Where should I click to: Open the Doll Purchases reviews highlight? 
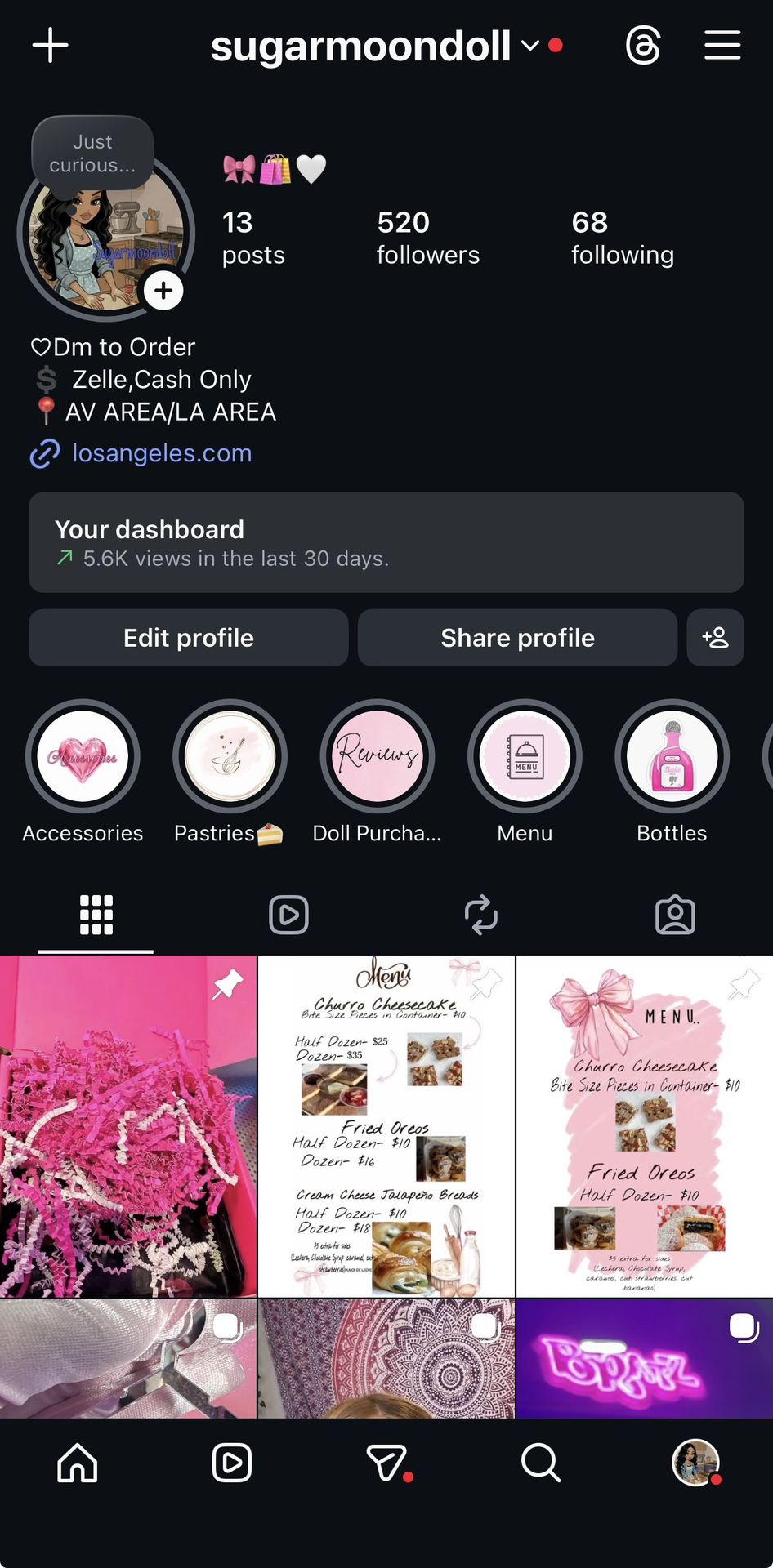click(378, 756)
